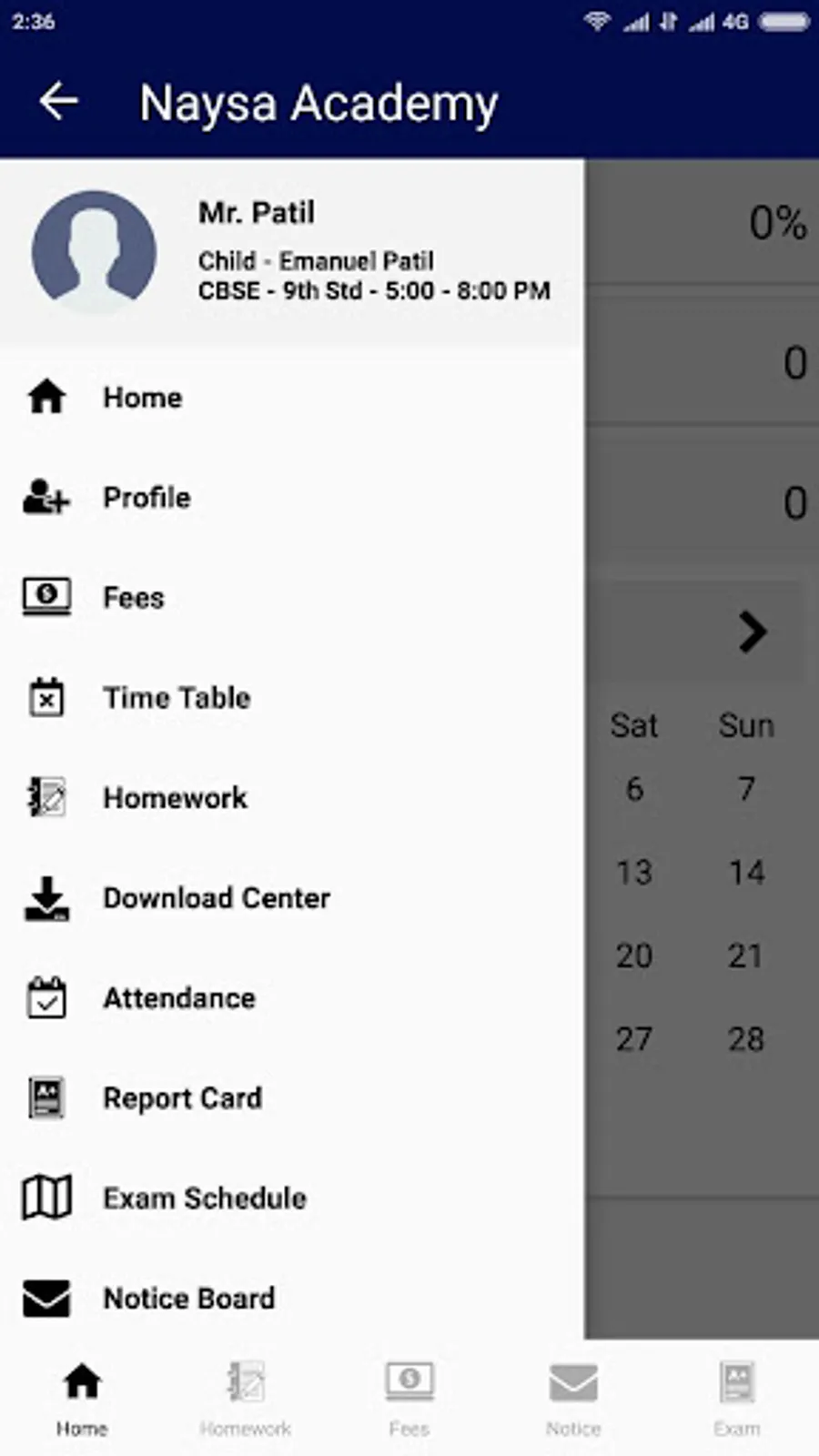Open the Profile menu item
The image size is (819, 1456).
[147, 498]
